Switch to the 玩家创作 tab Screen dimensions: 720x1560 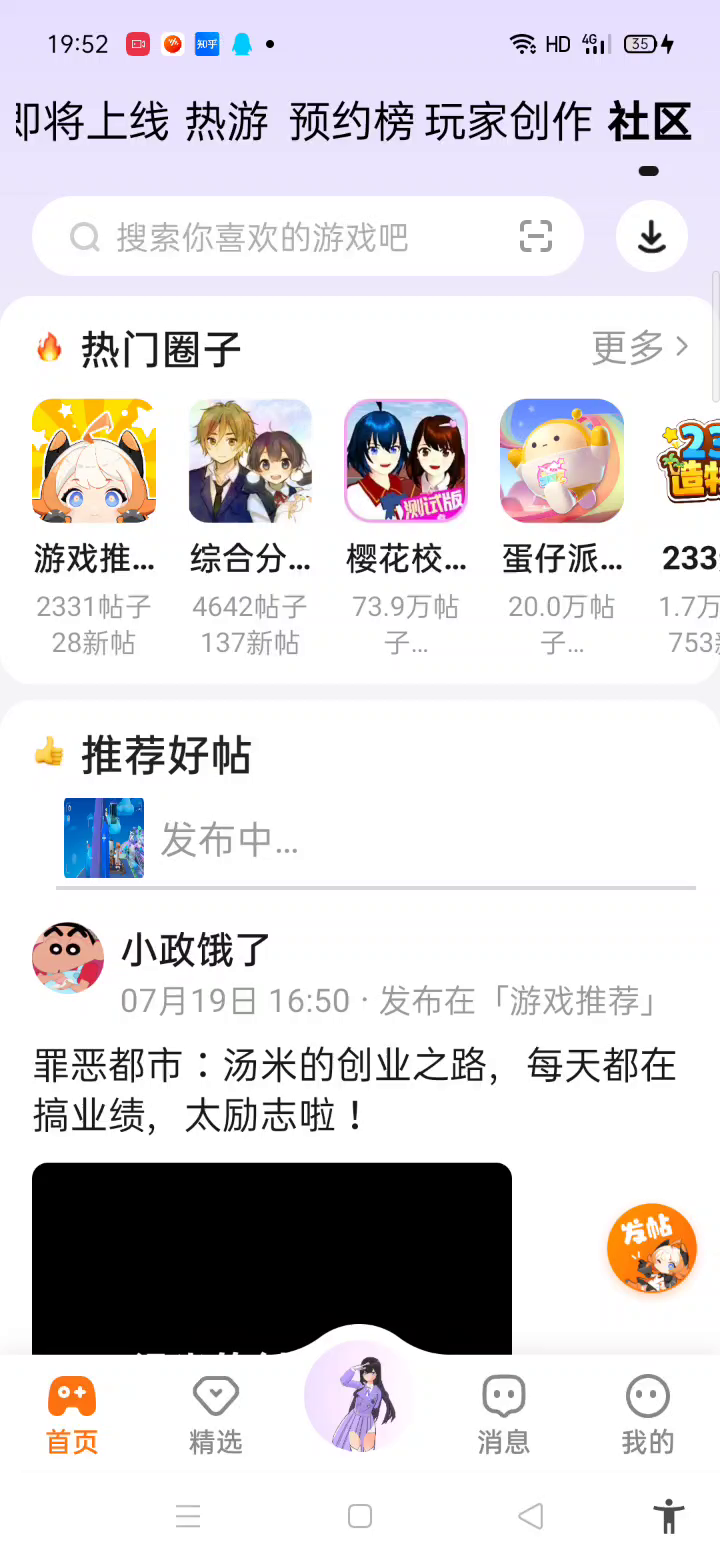coord(508,122)
